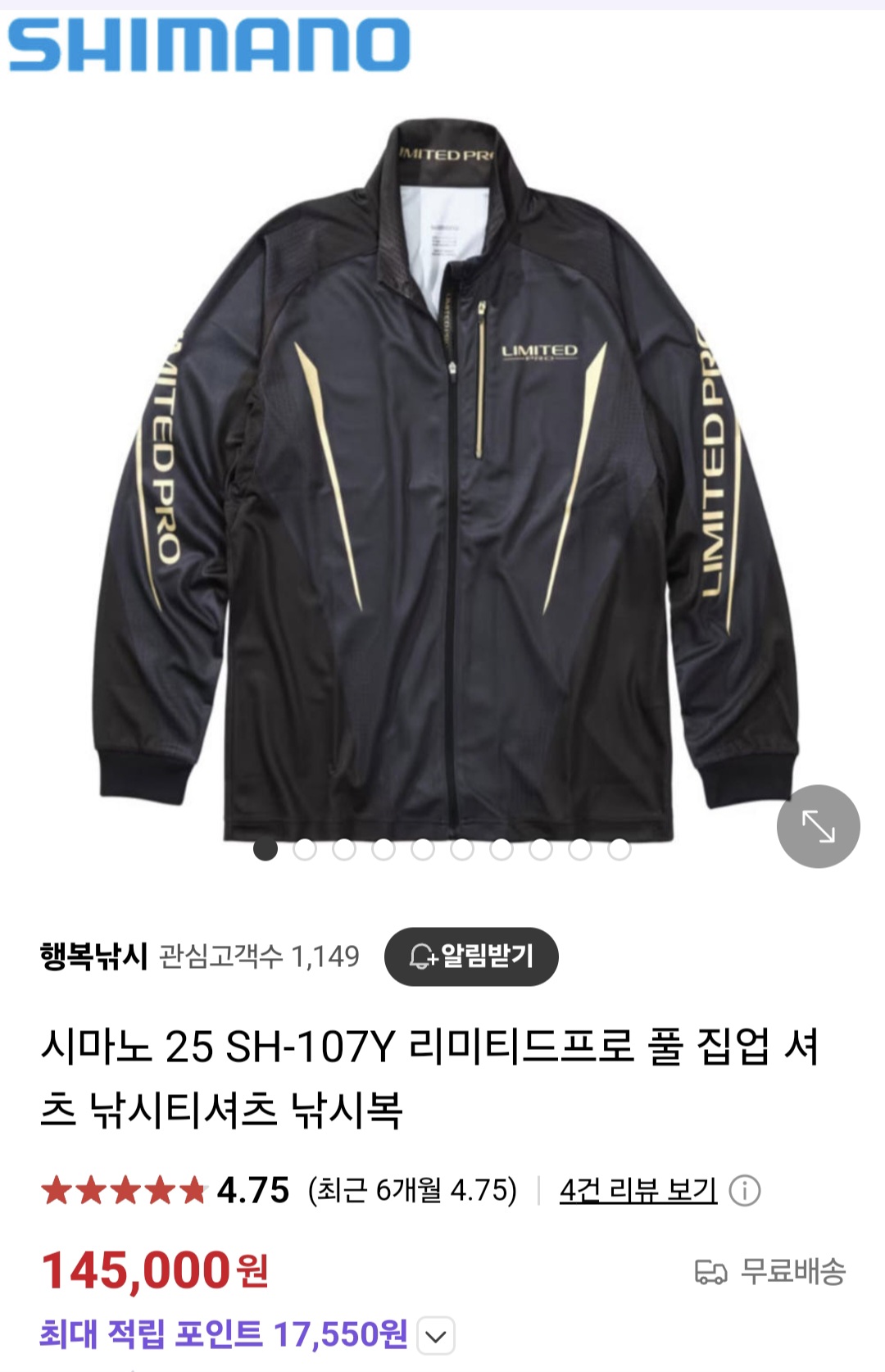The image size is (885, 1372).
Task: Open the 4건 리뷰 보기 link
Action: click(638, 1190)
